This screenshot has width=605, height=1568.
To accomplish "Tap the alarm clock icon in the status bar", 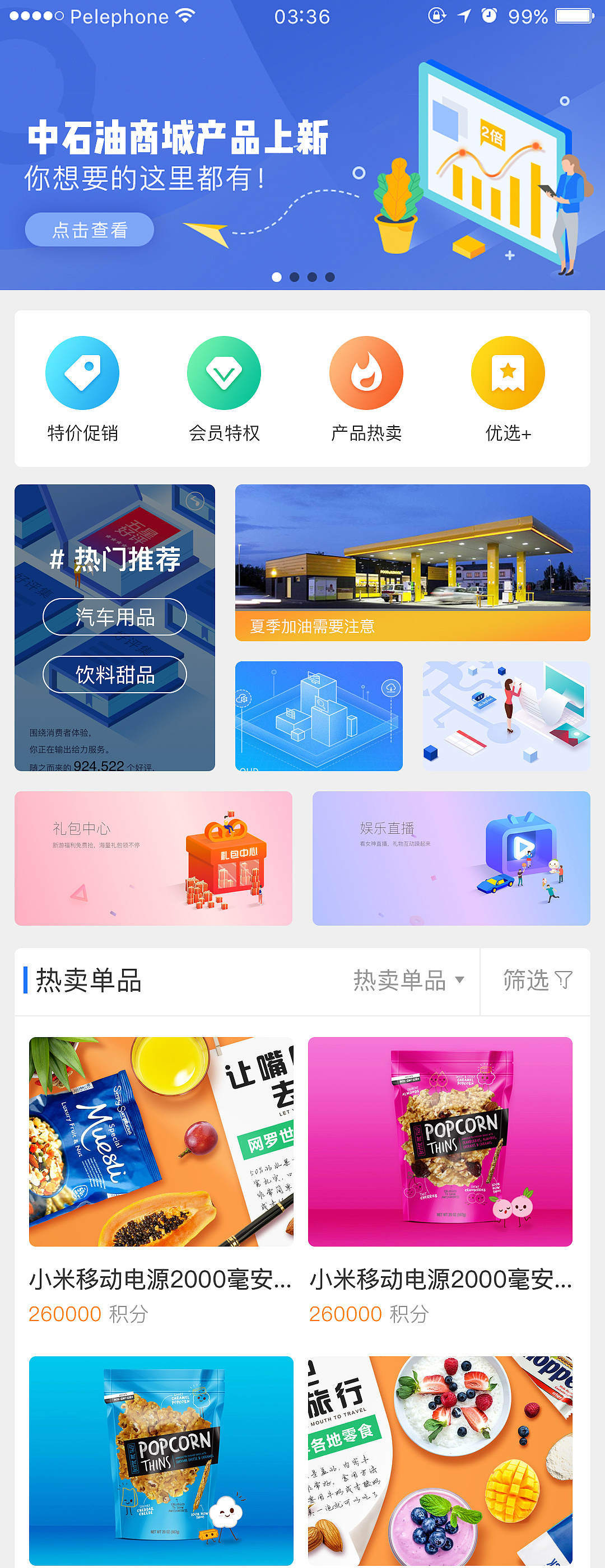I will tap(490, 16).
